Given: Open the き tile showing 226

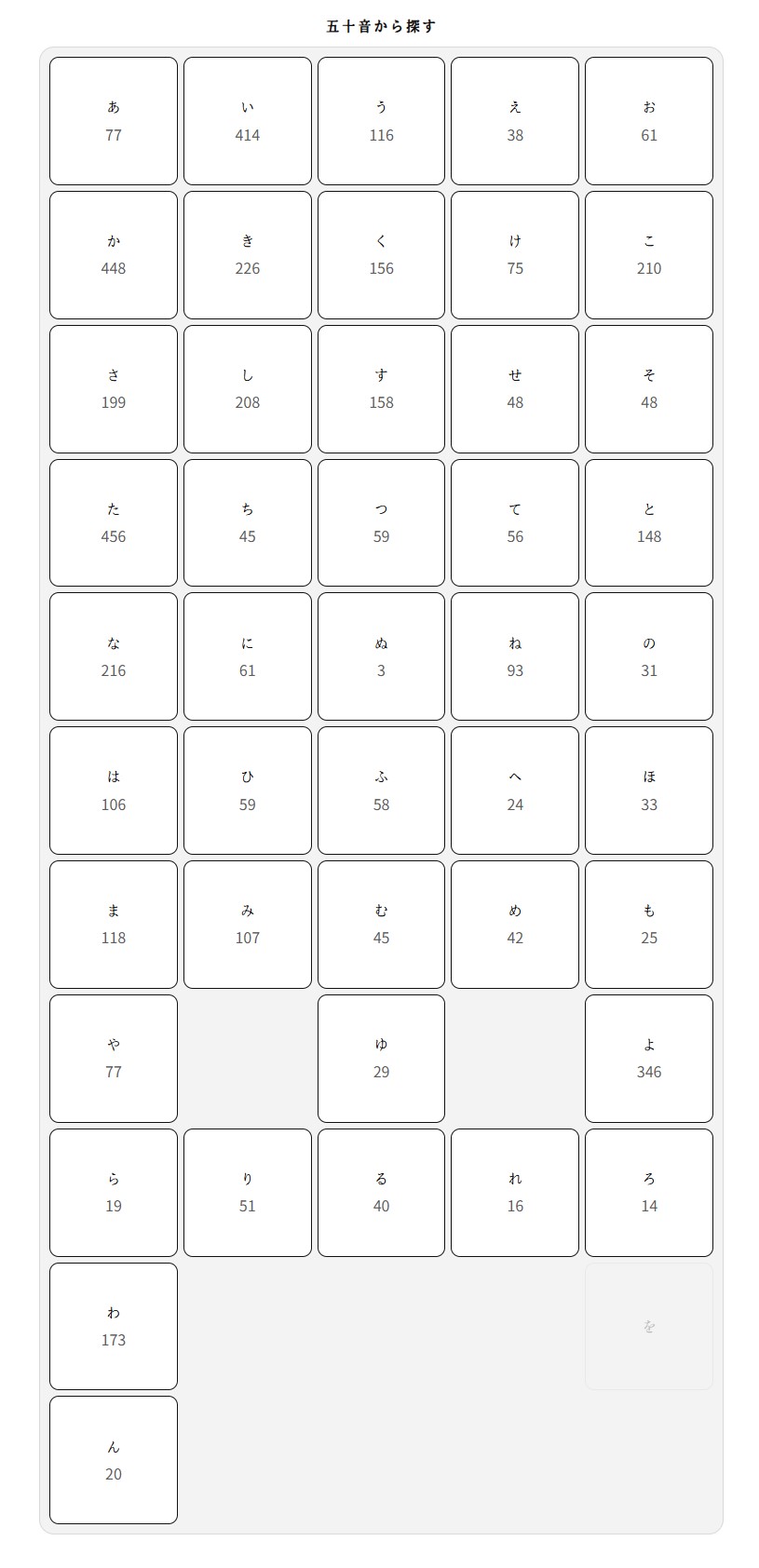Looking at the screenshot, I should (248, 255).
